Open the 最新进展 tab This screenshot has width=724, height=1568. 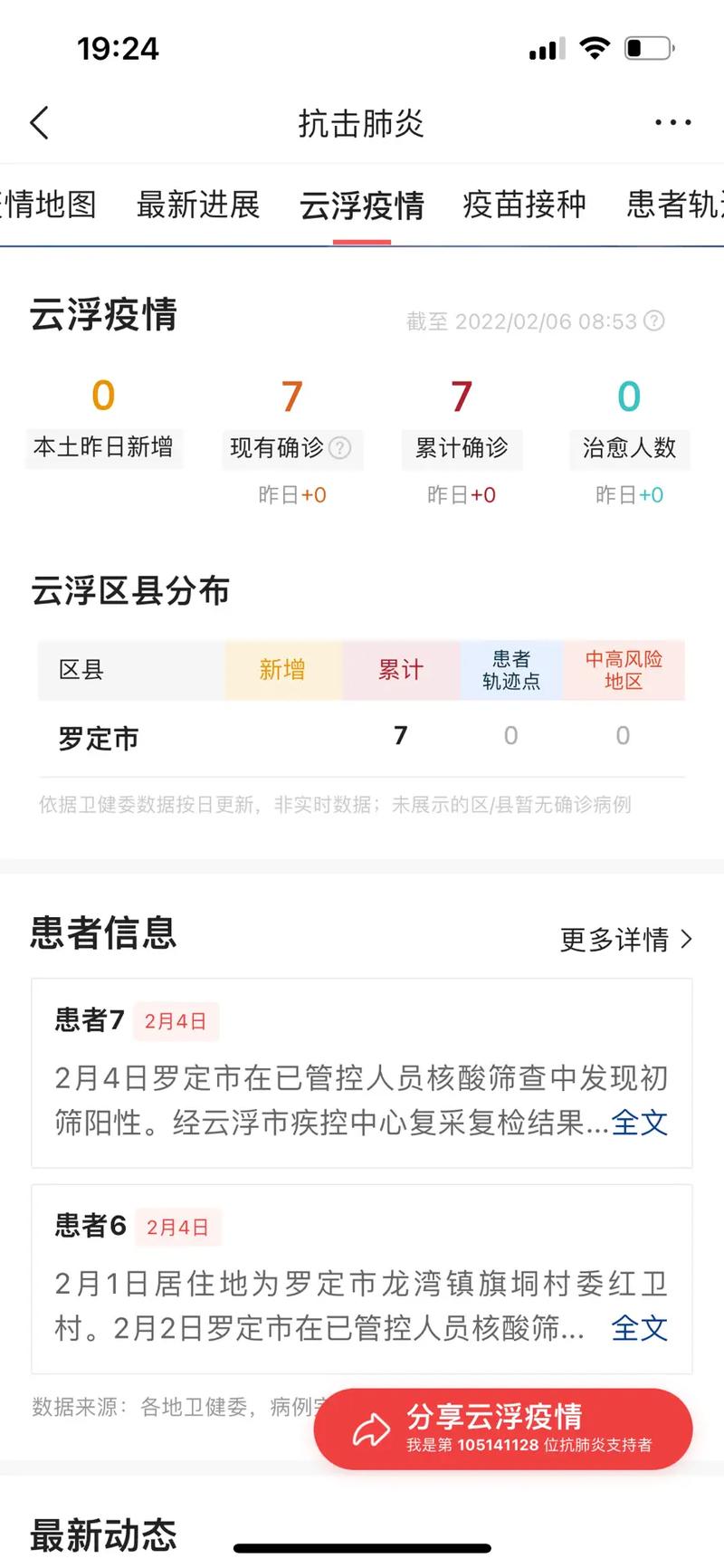point(199,206)
